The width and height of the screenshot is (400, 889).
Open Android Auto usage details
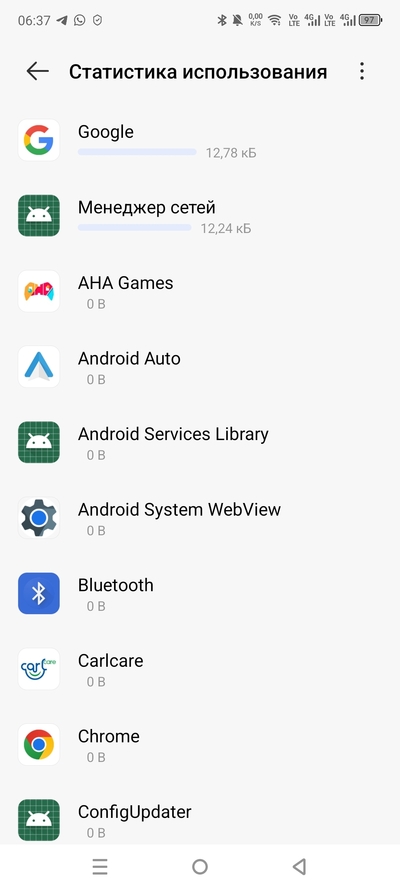coord(200,366)
